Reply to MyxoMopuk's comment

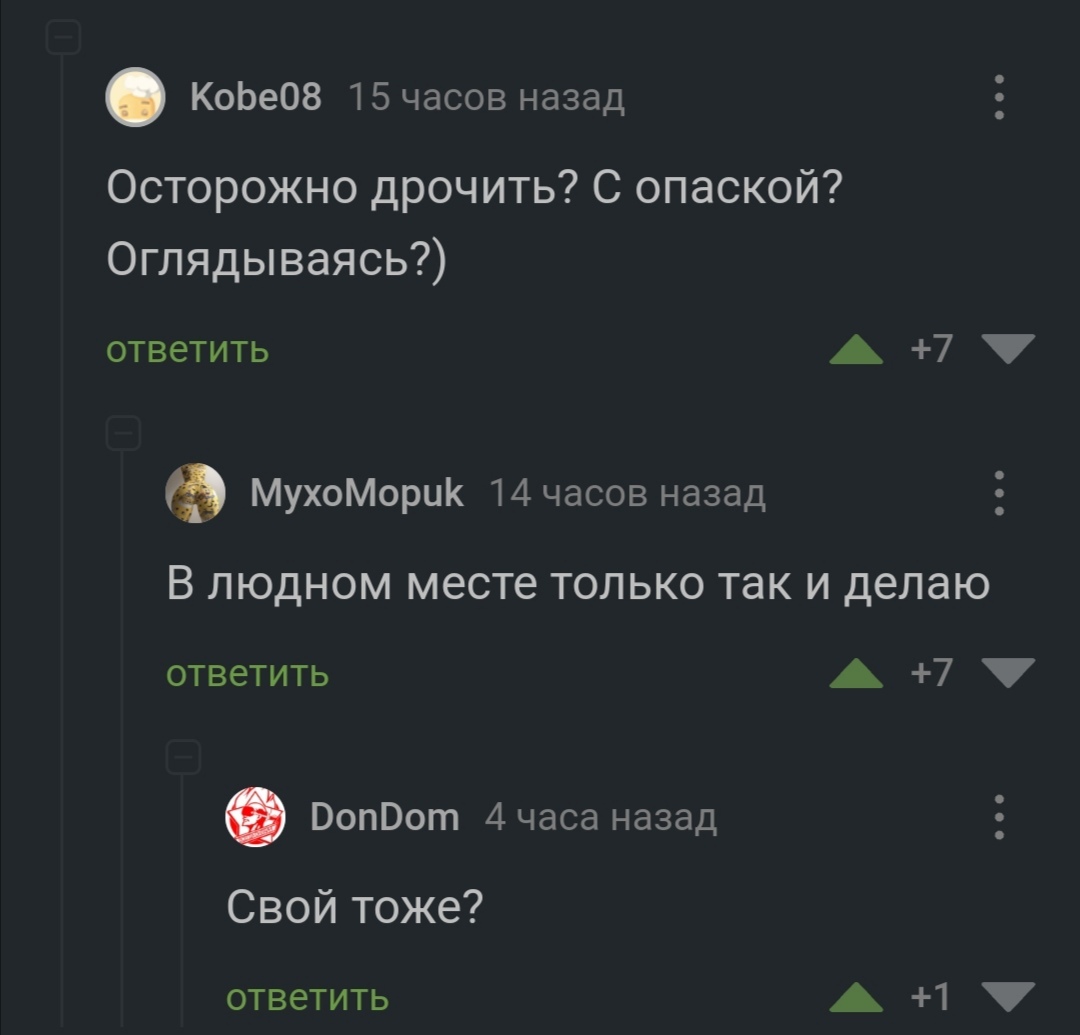pyautogui.click(x=247, y=674)
